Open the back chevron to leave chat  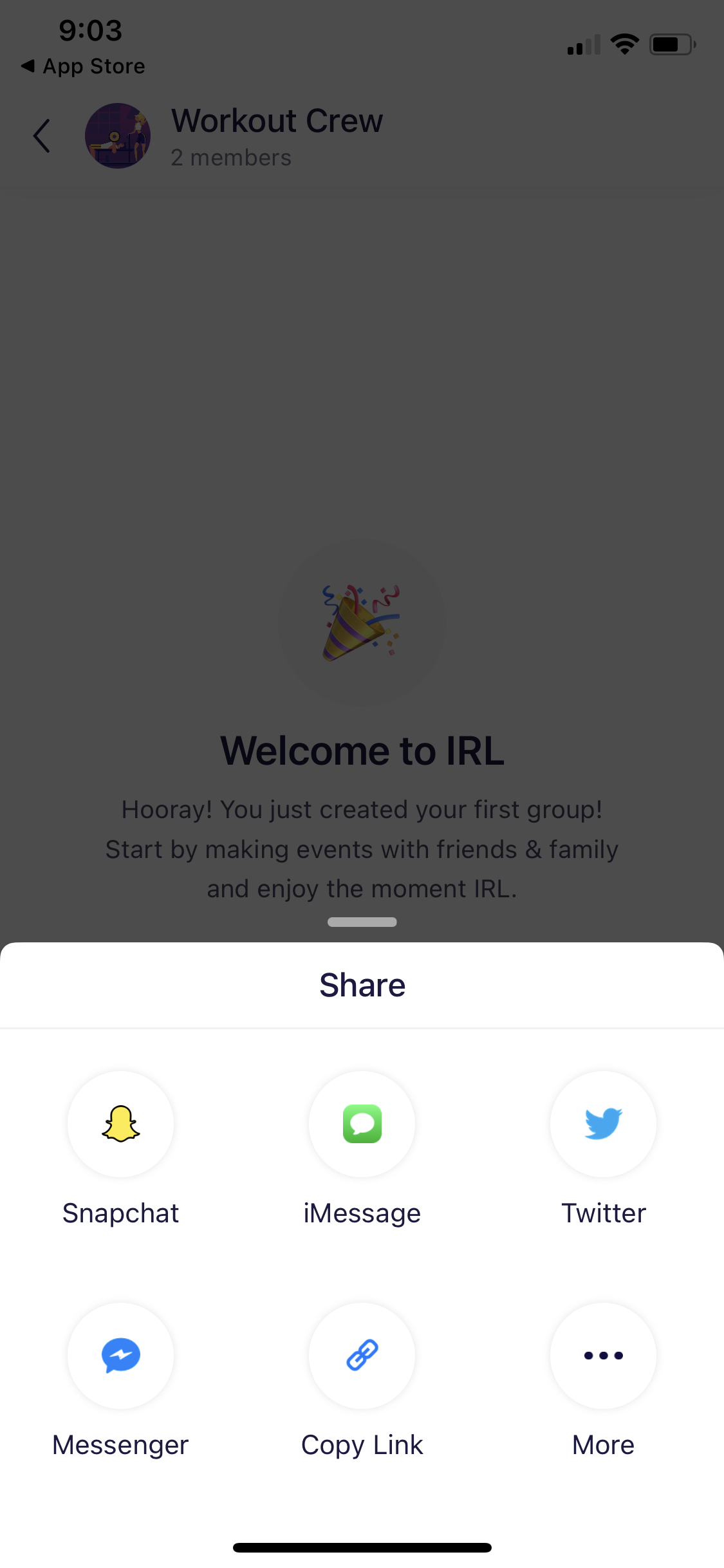point(41,136)
